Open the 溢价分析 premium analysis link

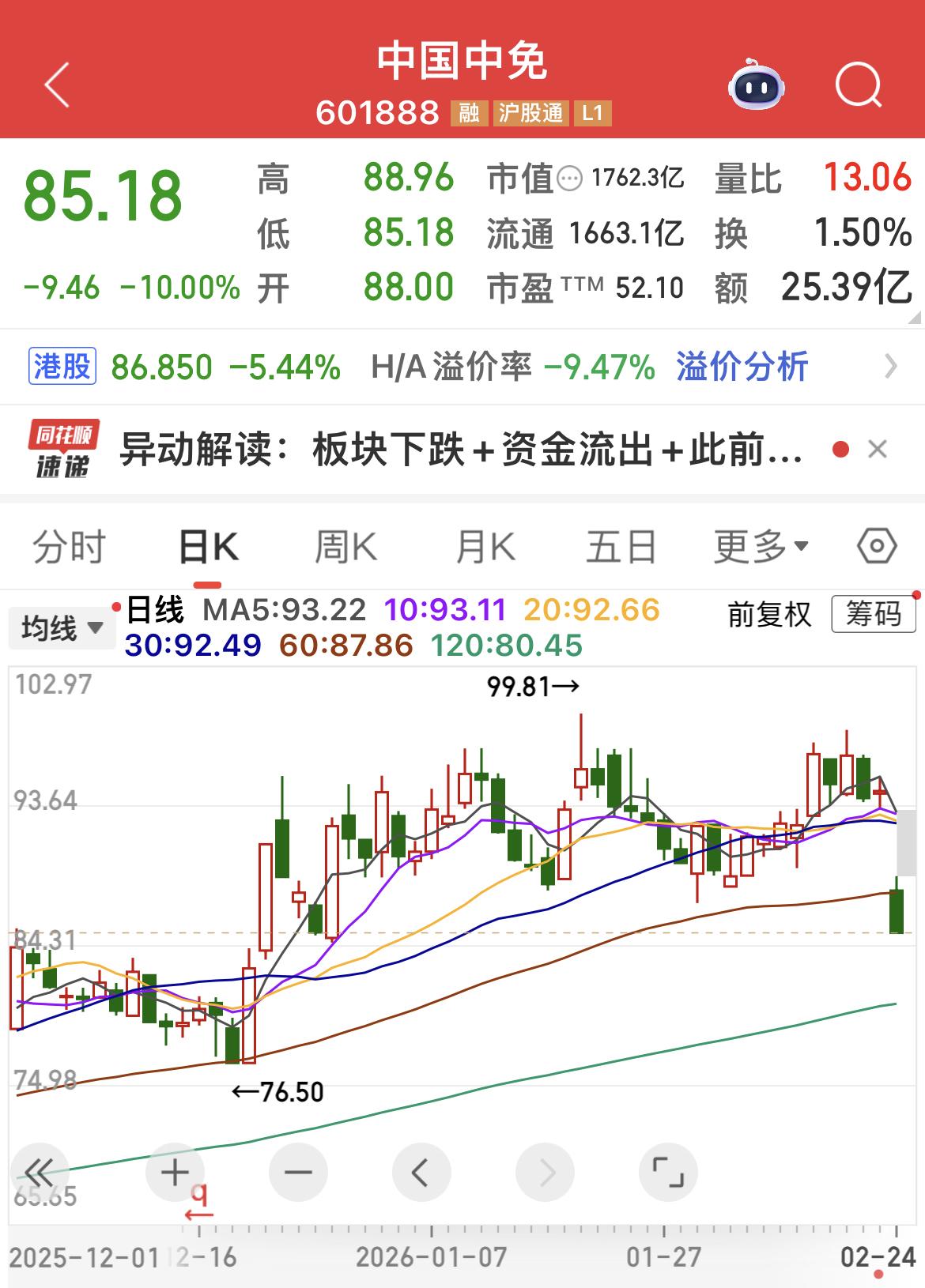[742, 367]
